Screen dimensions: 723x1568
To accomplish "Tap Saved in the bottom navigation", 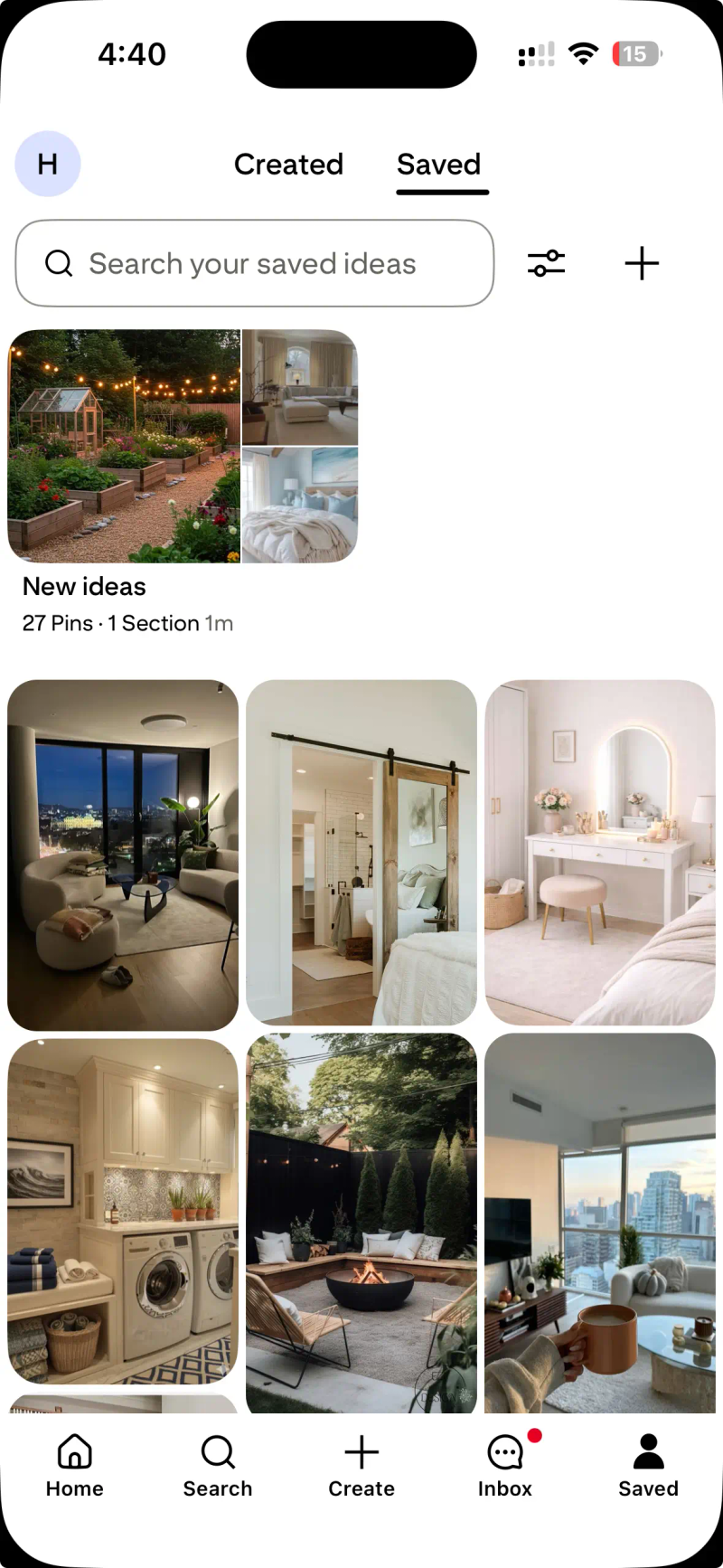I will [x=648, y=1466].
